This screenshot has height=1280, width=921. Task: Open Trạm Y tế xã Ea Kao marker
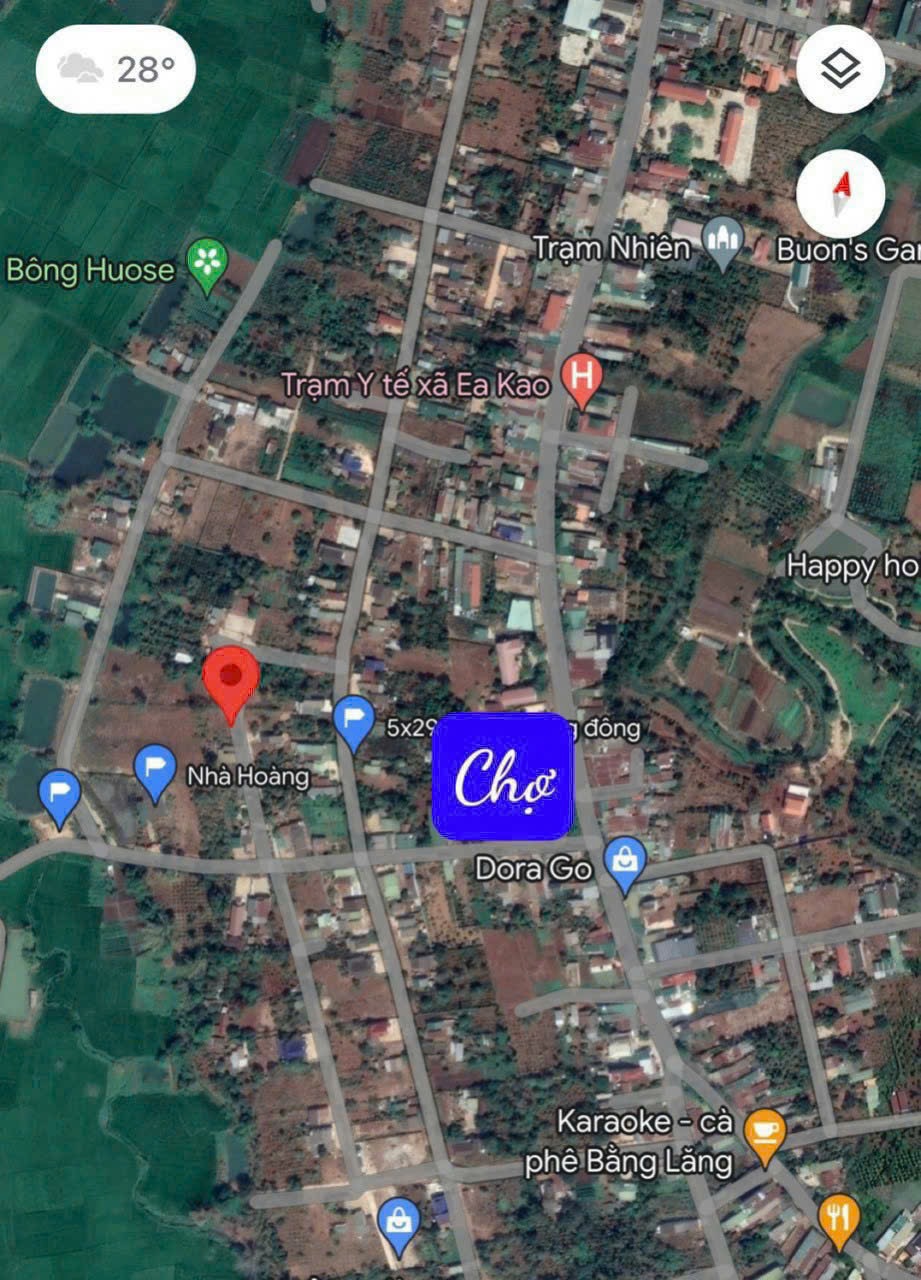click(581, 379)
